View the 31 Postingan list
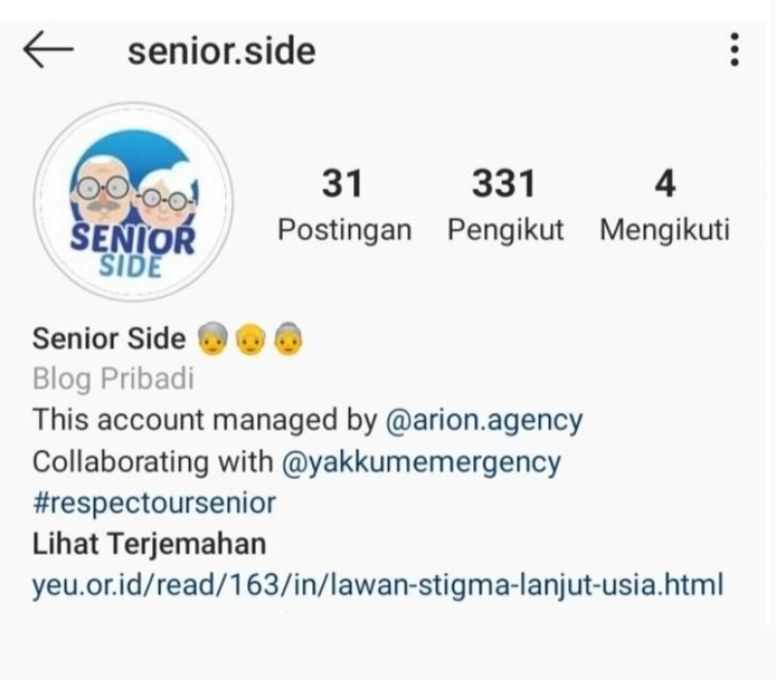The width and height of the screenshot is (776, 680). (343, 206)
